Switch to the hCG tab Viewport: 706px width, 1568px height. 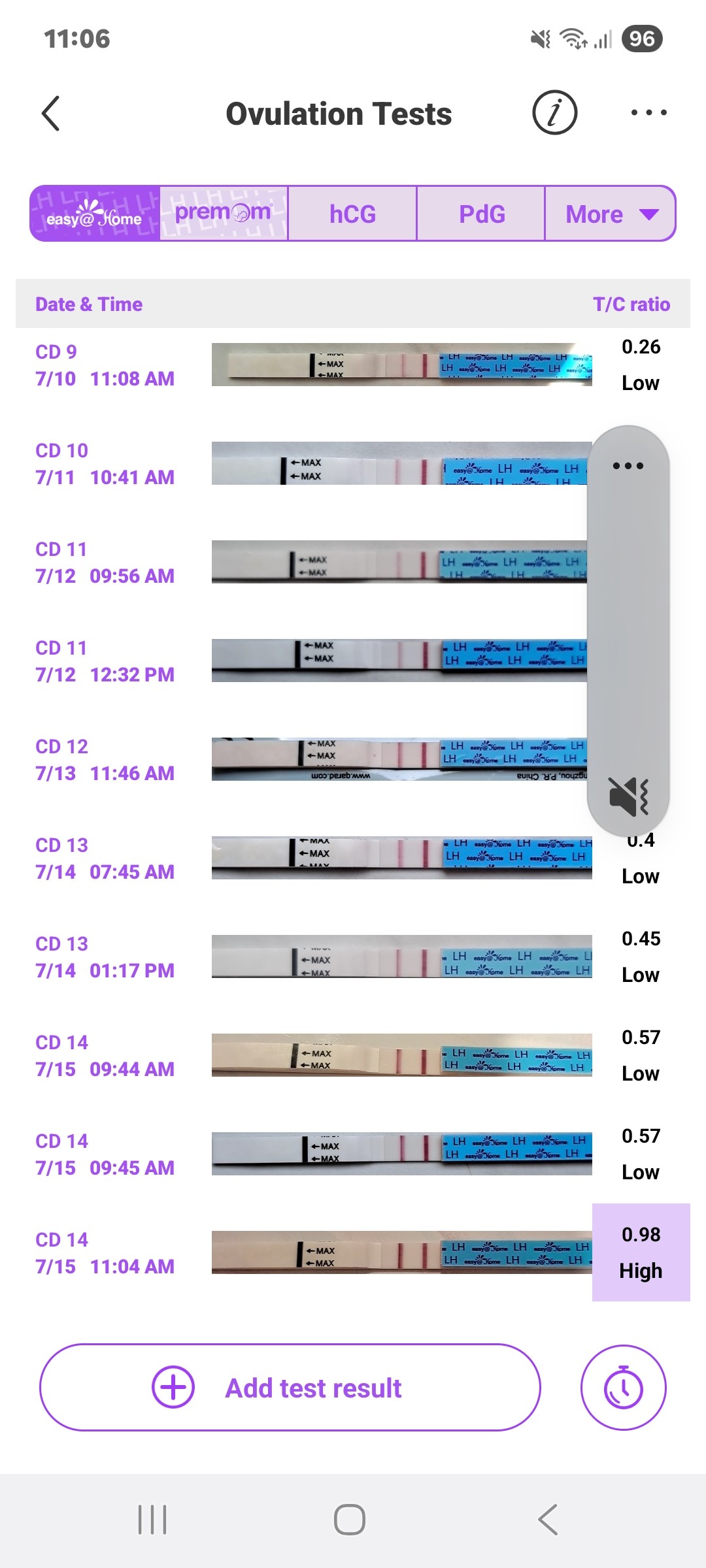tap(352, 214)
